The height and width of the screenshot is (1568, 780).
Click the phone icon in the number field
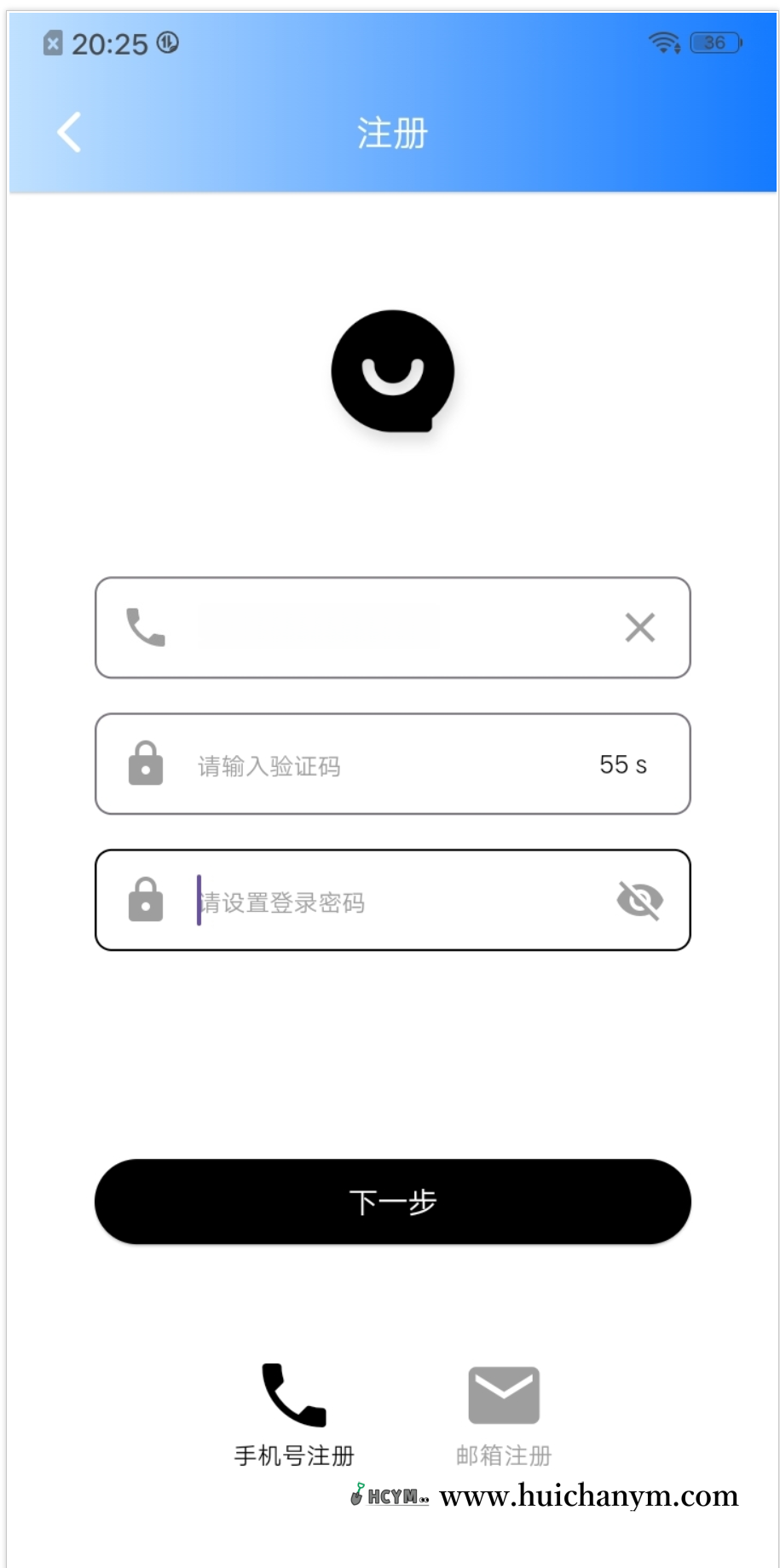coord(145,628)
